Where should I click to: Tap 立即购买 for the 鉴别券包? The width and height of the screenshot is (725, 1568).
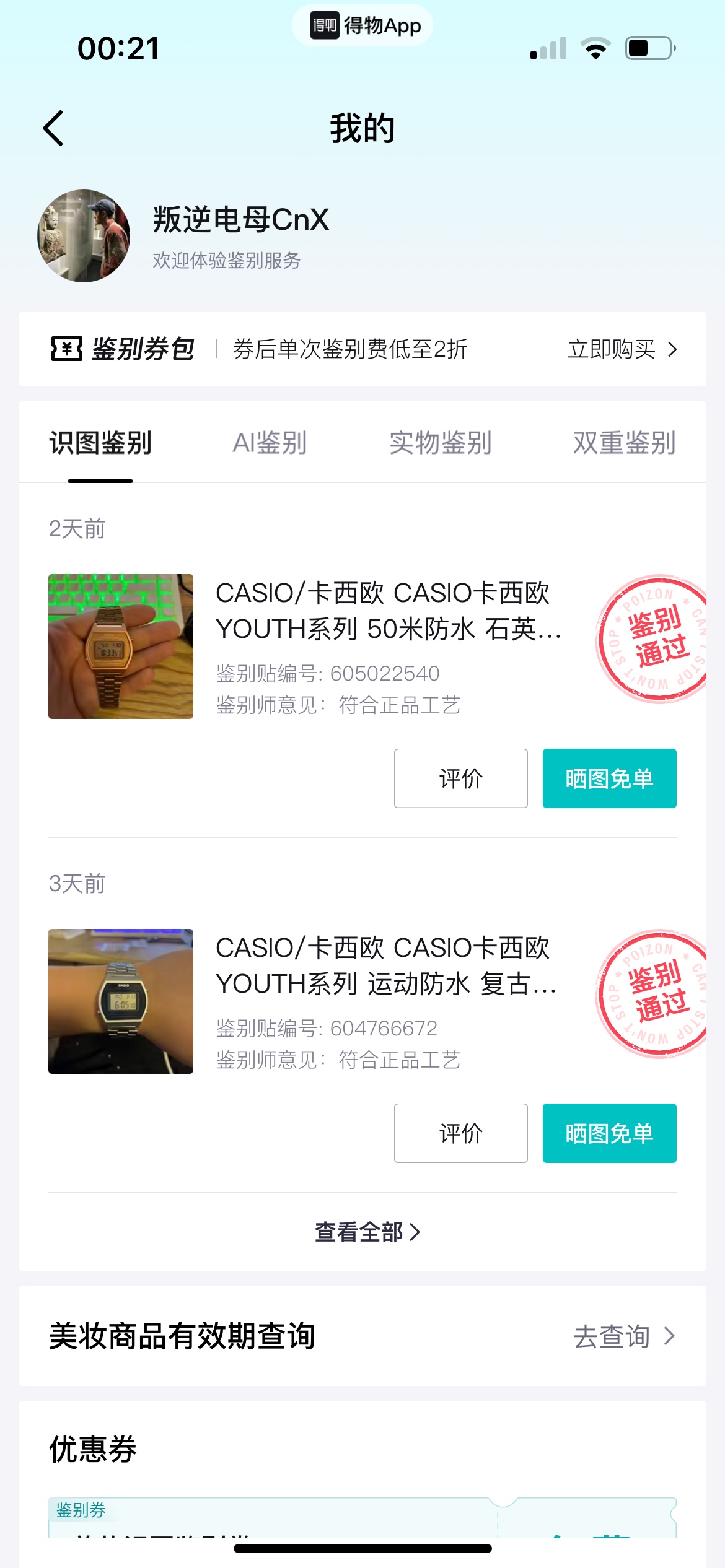(622, 349)
